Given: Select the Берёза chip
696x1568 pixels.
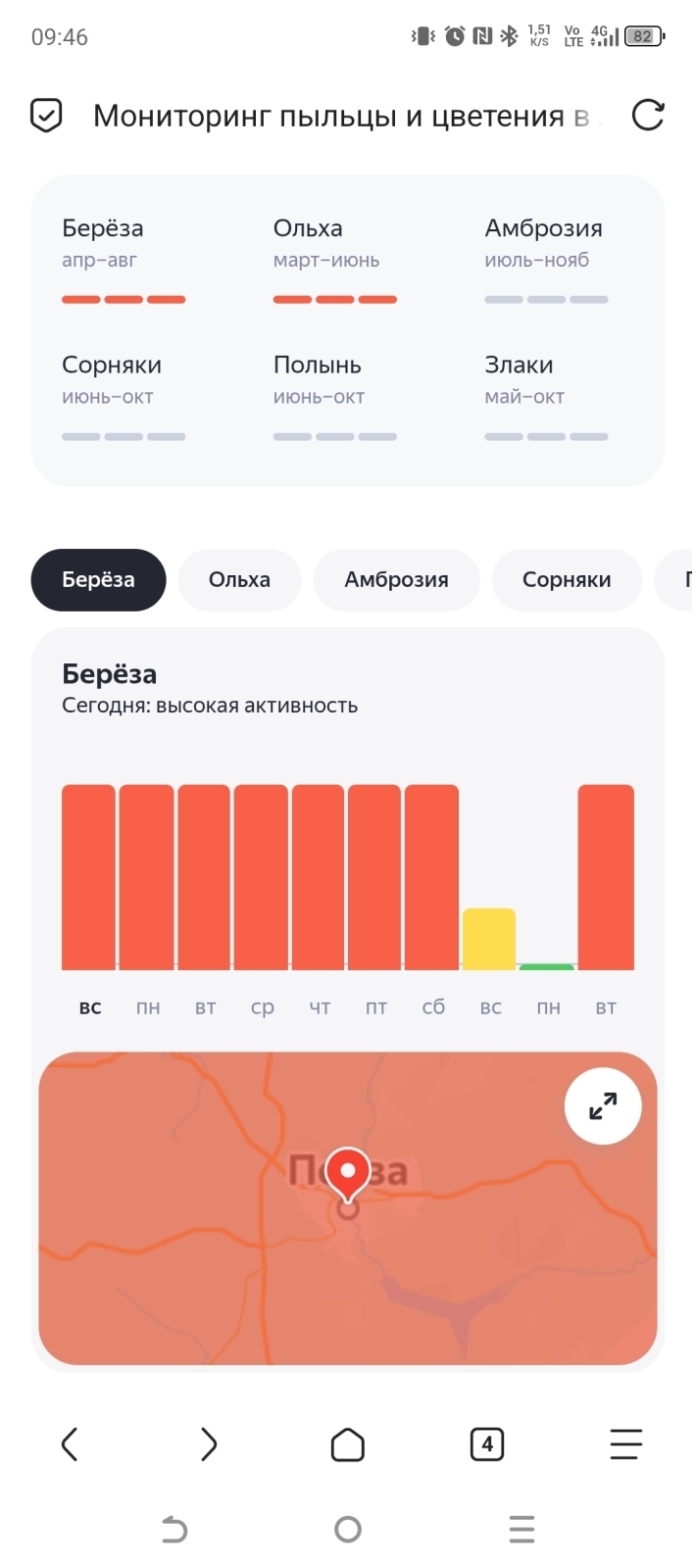Looking at the screenshot, I should coord(98,580).
